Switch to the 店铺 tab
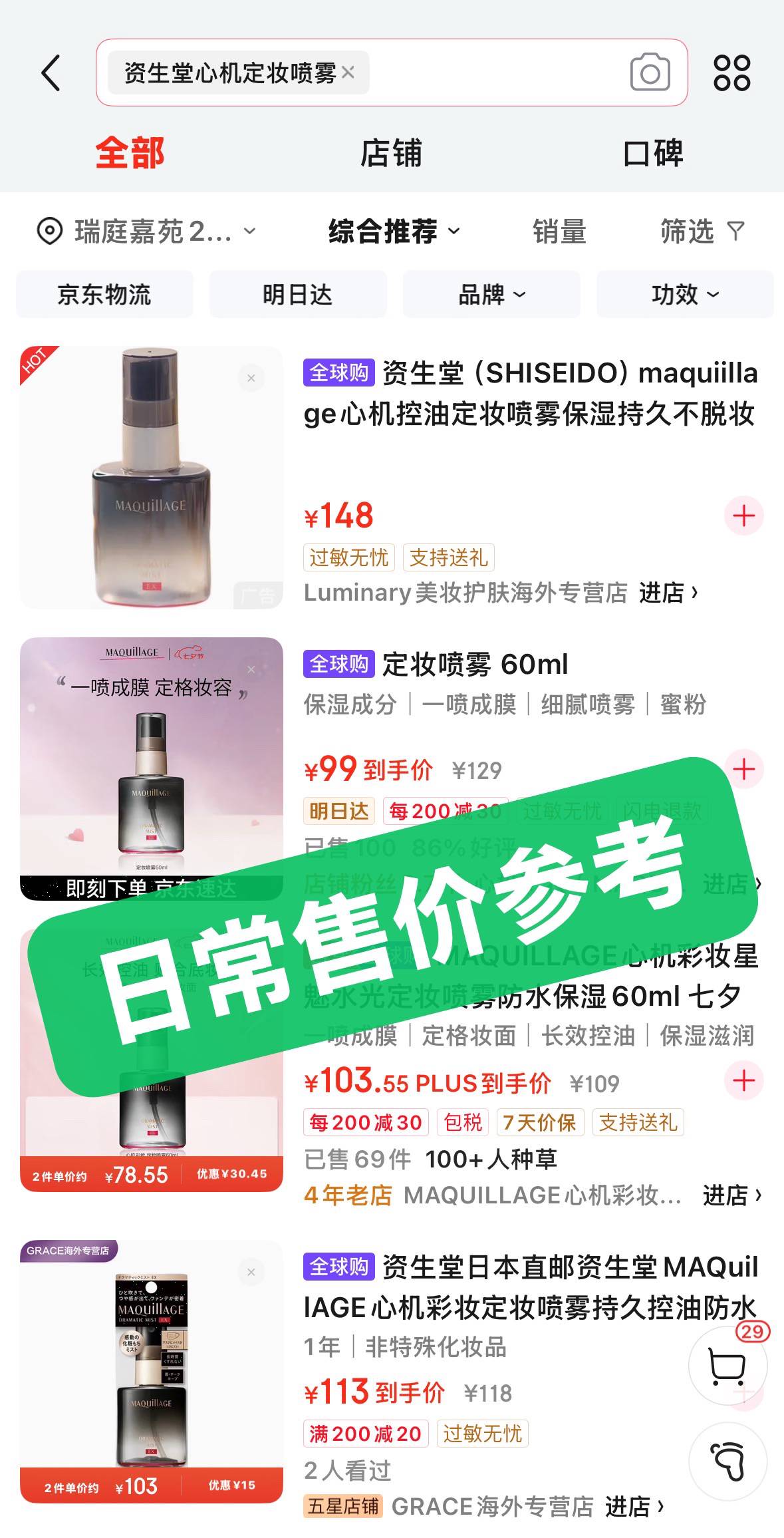The width and height of the screenshot is (784, 1538). (x=392, y=153)
